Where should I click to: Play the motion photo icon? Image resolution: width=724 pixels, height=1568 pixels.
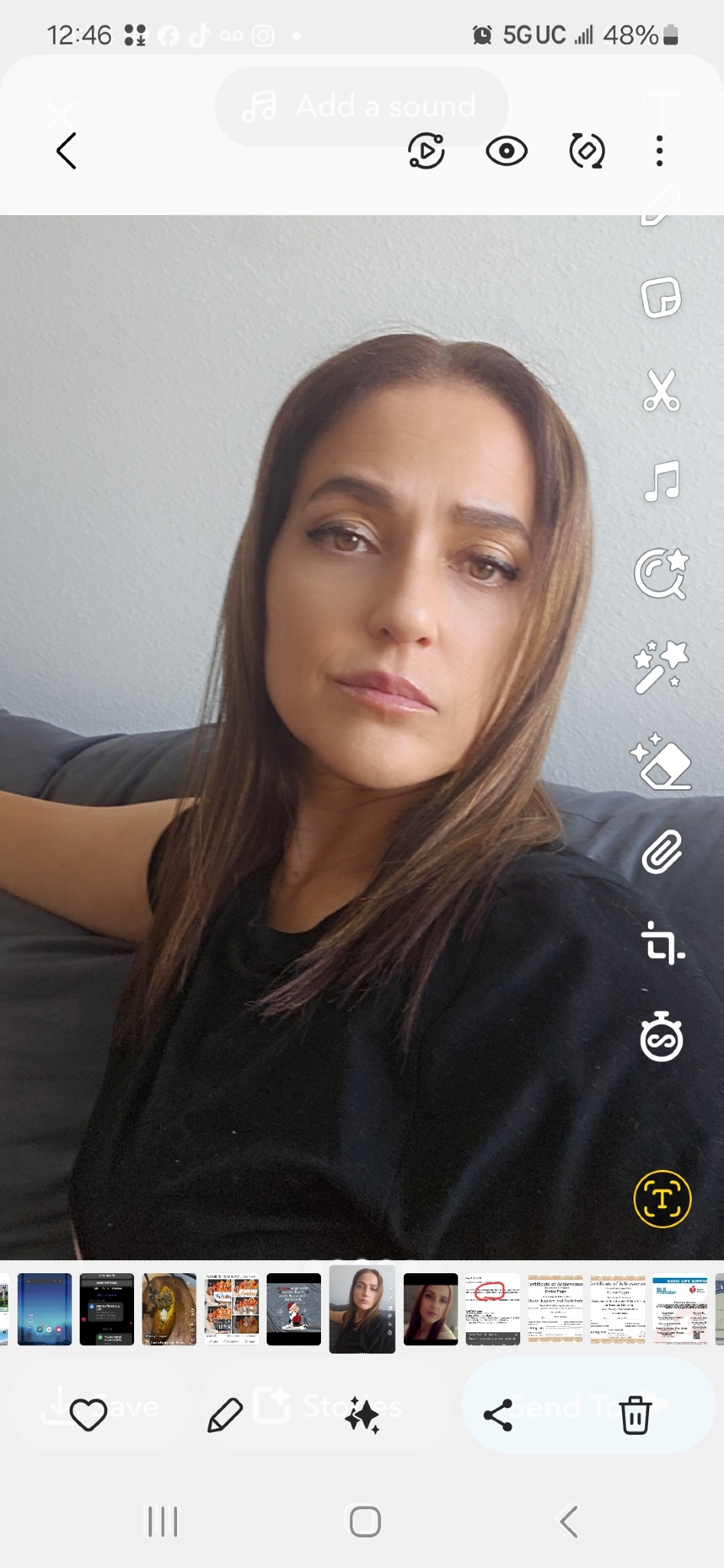click(x=426, y=151)
